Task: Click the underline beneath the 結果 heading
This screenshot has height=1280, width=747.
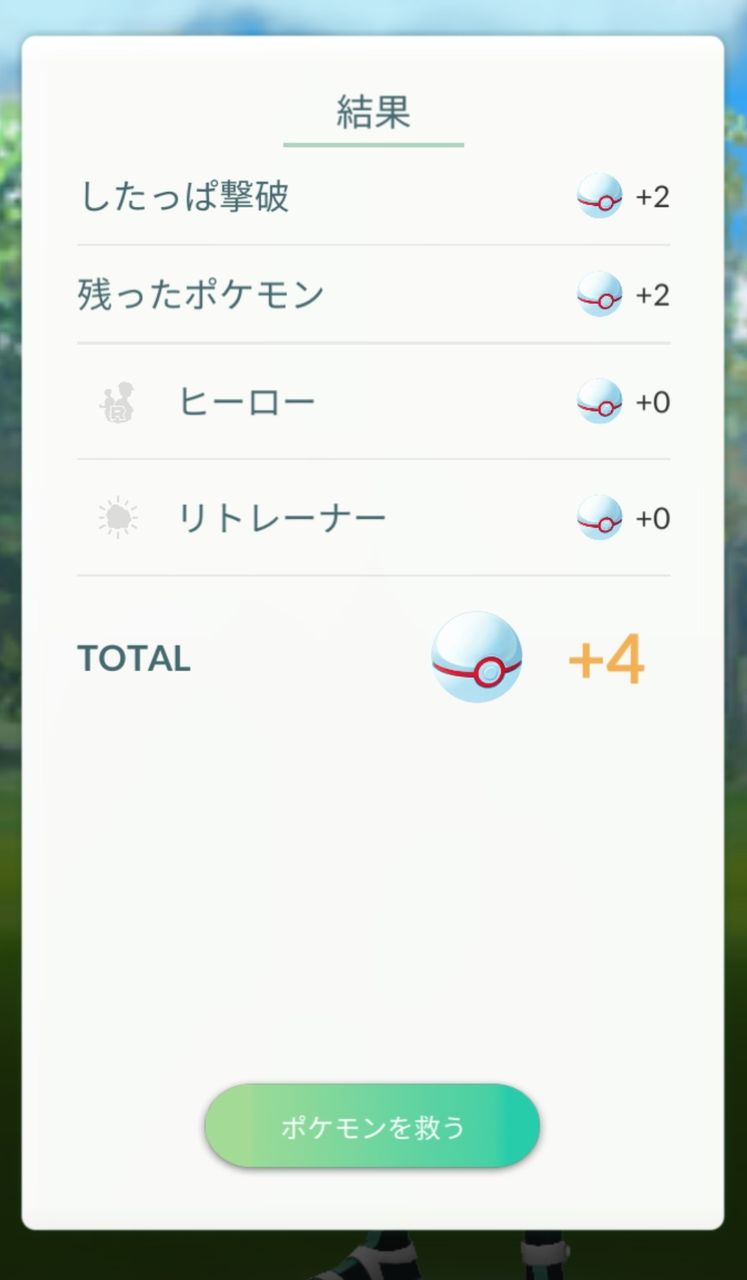Action: click(373, 146)
